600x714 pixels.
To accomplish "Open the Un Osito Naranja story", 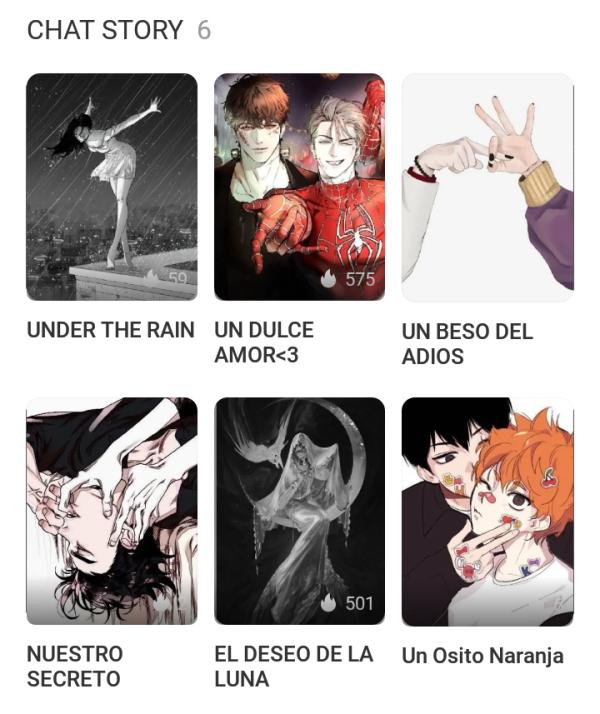I will [487, 511].
